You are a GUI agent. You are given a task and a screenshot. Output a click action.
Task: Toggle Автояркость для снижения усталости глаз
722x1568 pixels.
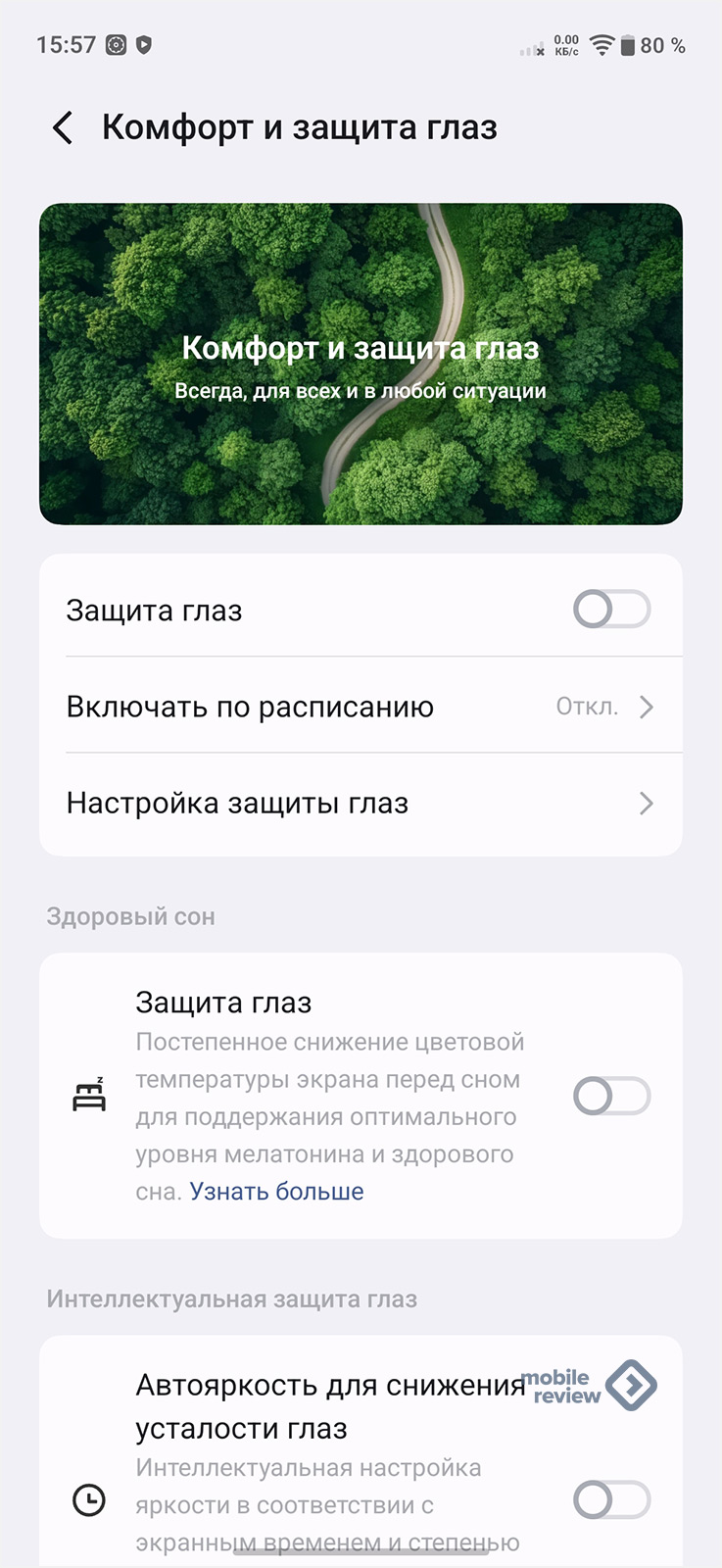pyautogui.click(x=611, y=1499)
